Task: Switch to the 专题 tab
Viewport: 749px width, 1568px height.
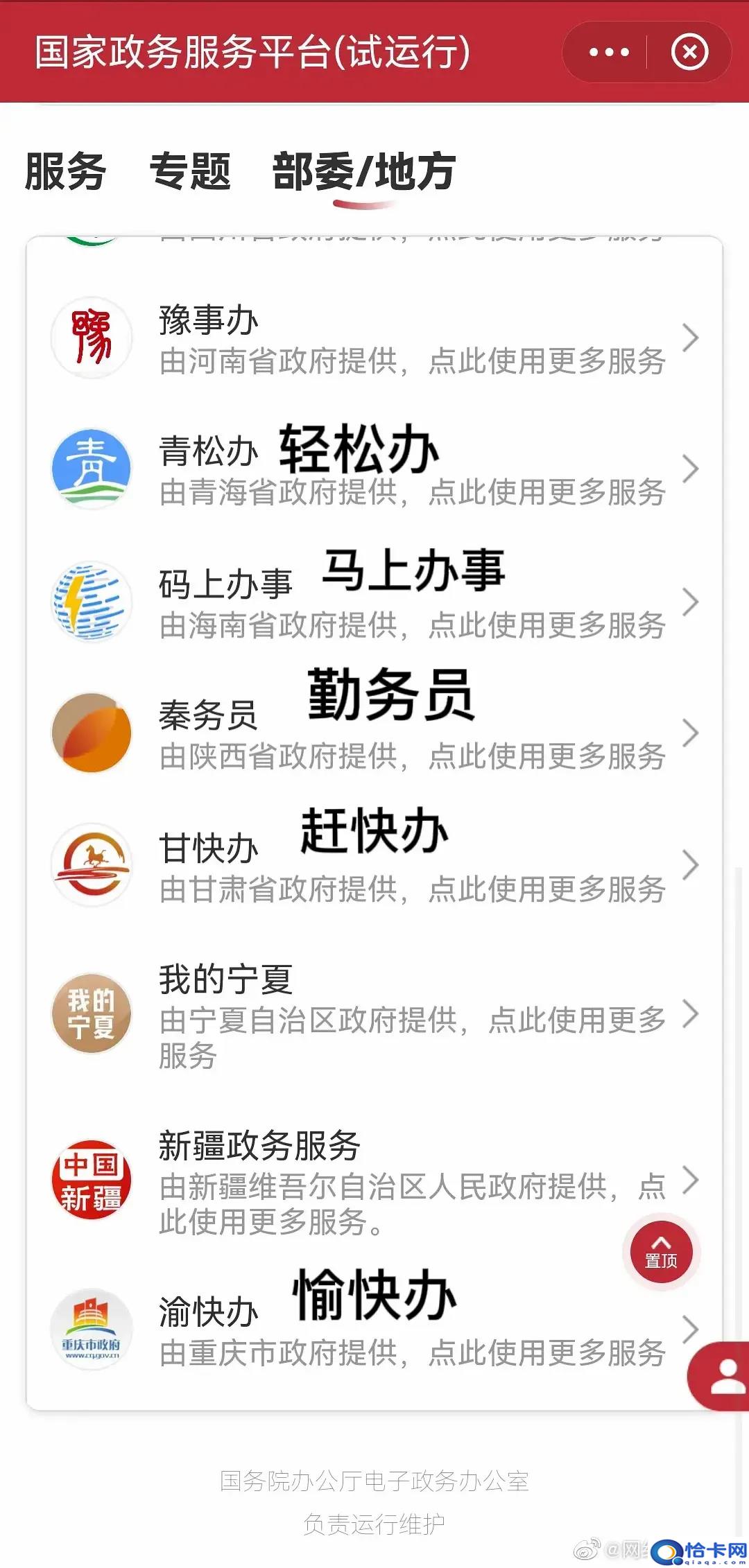Action: tap(191, 173)
